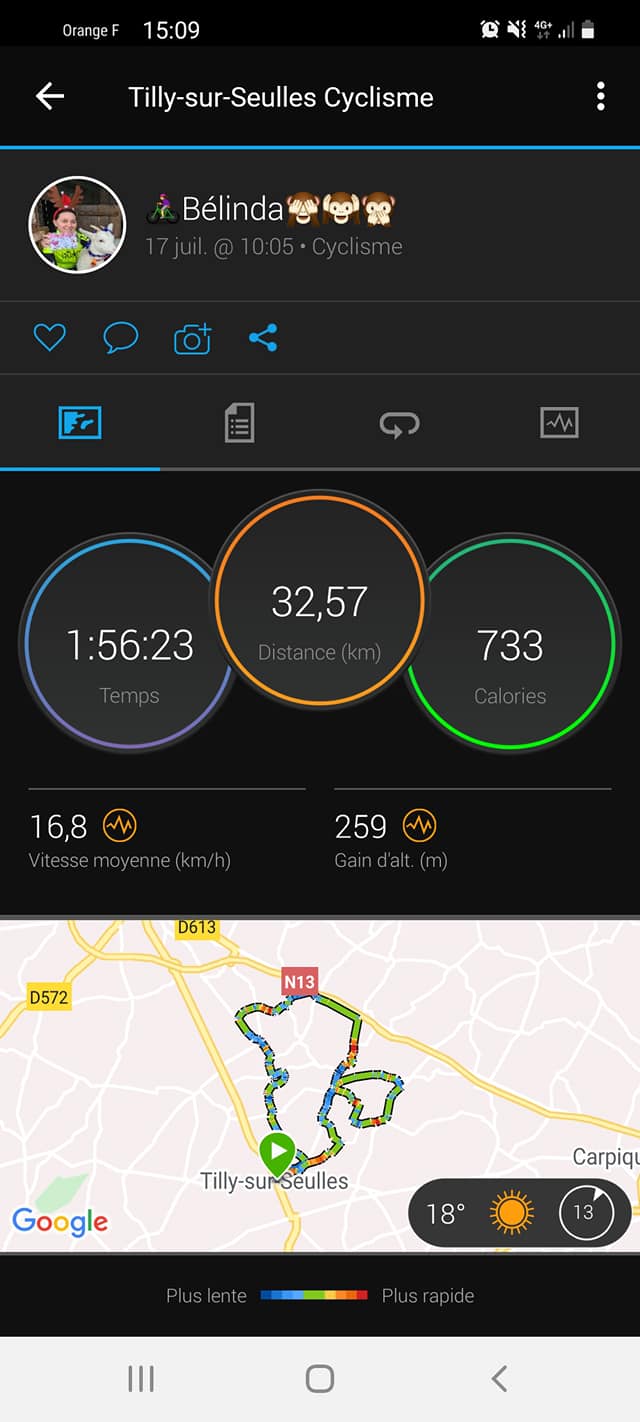Screen dimensions: 640x1422
Task: Open recent apps from navigation bar
Action: coord(141,1379)
